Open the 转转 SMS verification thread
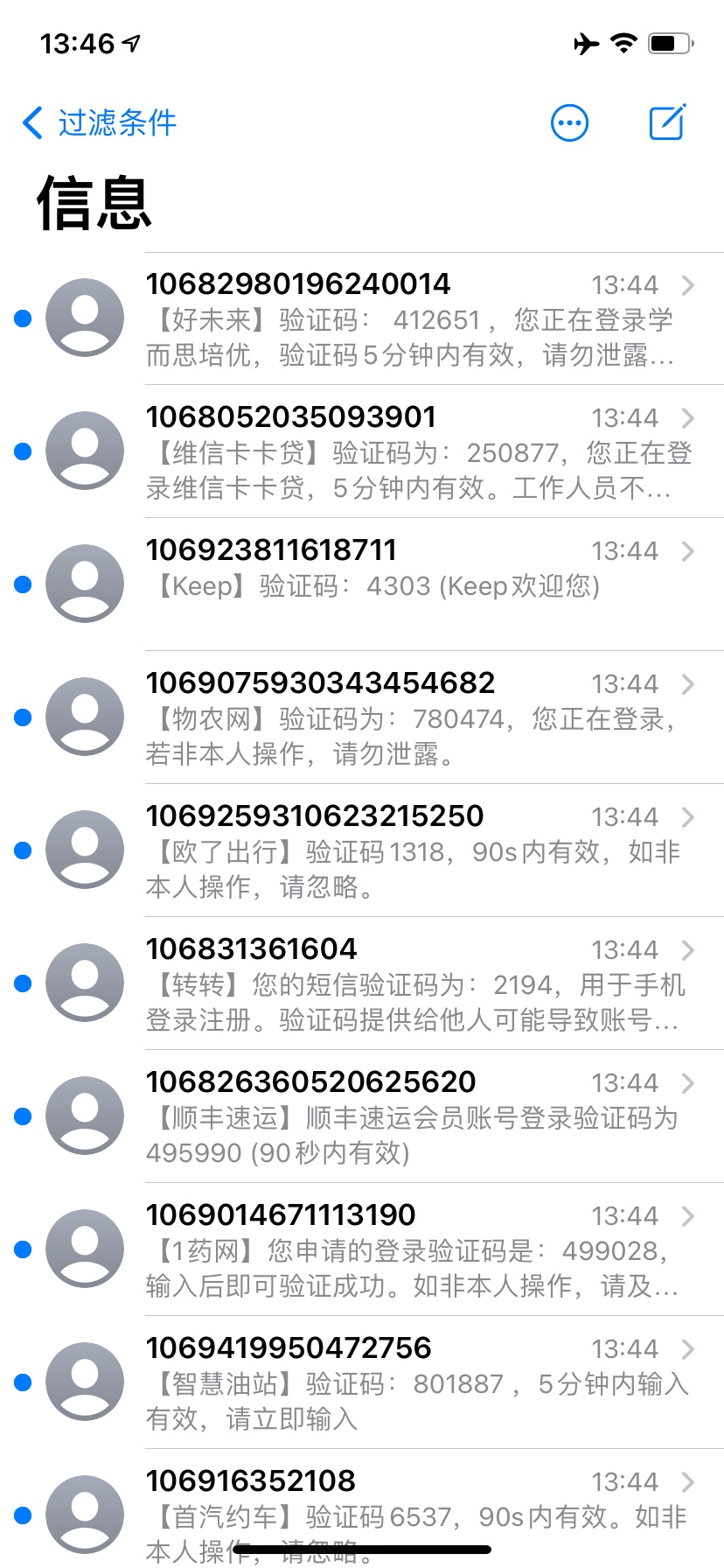This screenshot has height=1568, width=724. pyautogui.click(x=362, y=983)
